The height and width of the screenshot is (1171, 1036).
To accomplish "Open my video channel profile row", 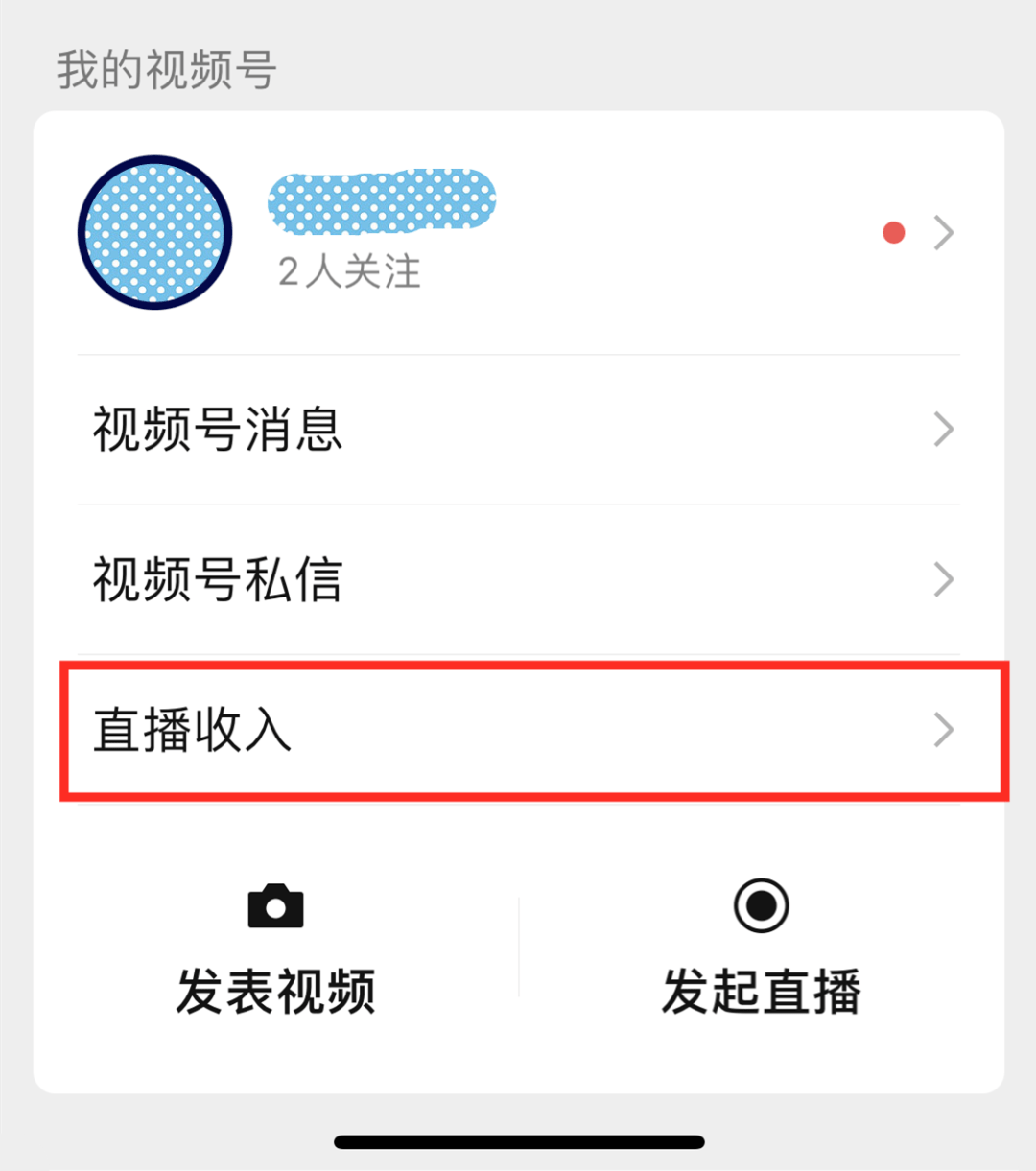I will point(518,232).
